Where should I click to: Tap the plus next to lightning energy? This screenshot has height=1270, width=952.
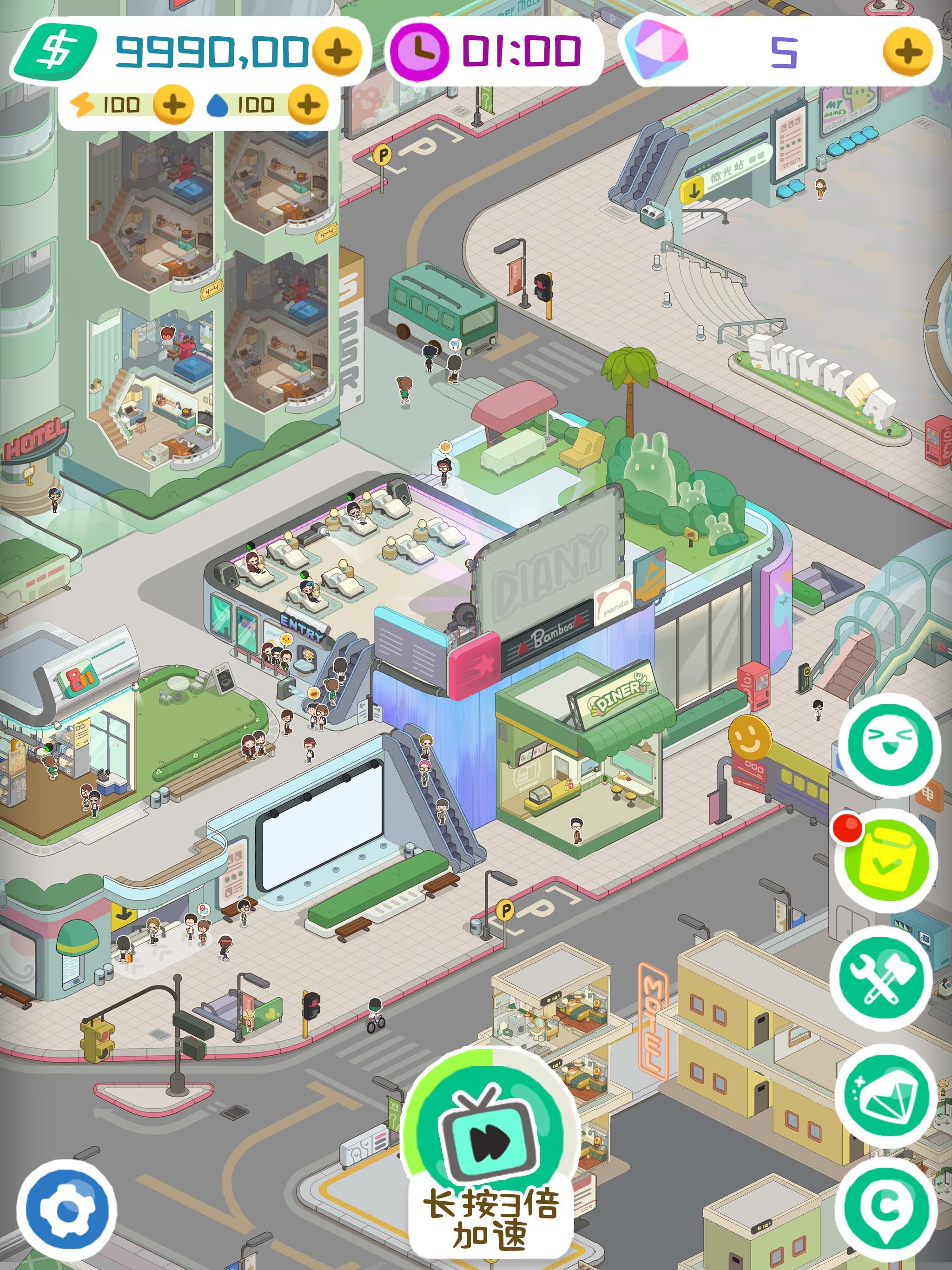pyautogui.click(x=173, y=105)
